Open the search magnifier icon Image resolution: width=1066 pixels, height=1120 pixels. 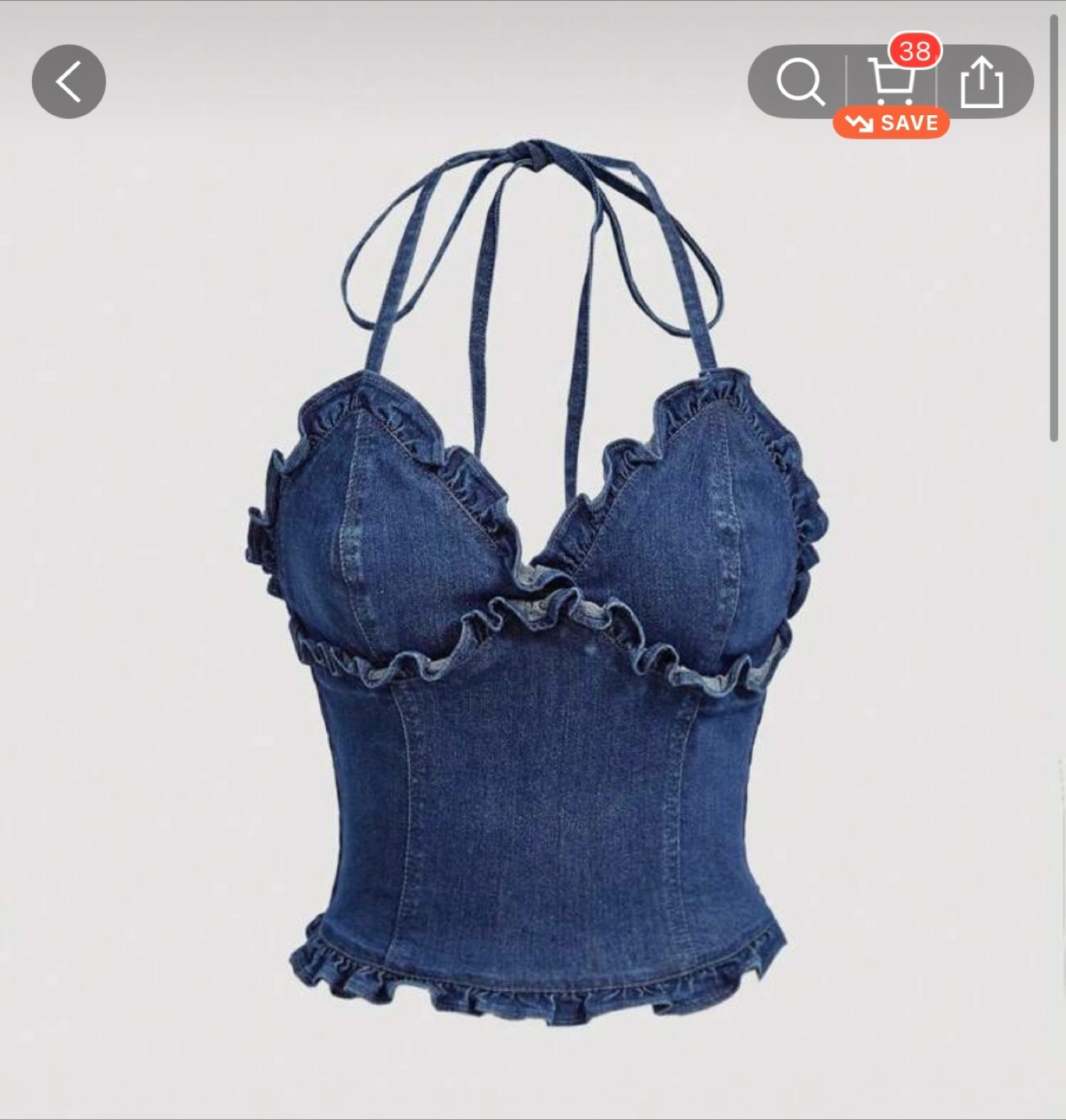click(x=800, y=82)
